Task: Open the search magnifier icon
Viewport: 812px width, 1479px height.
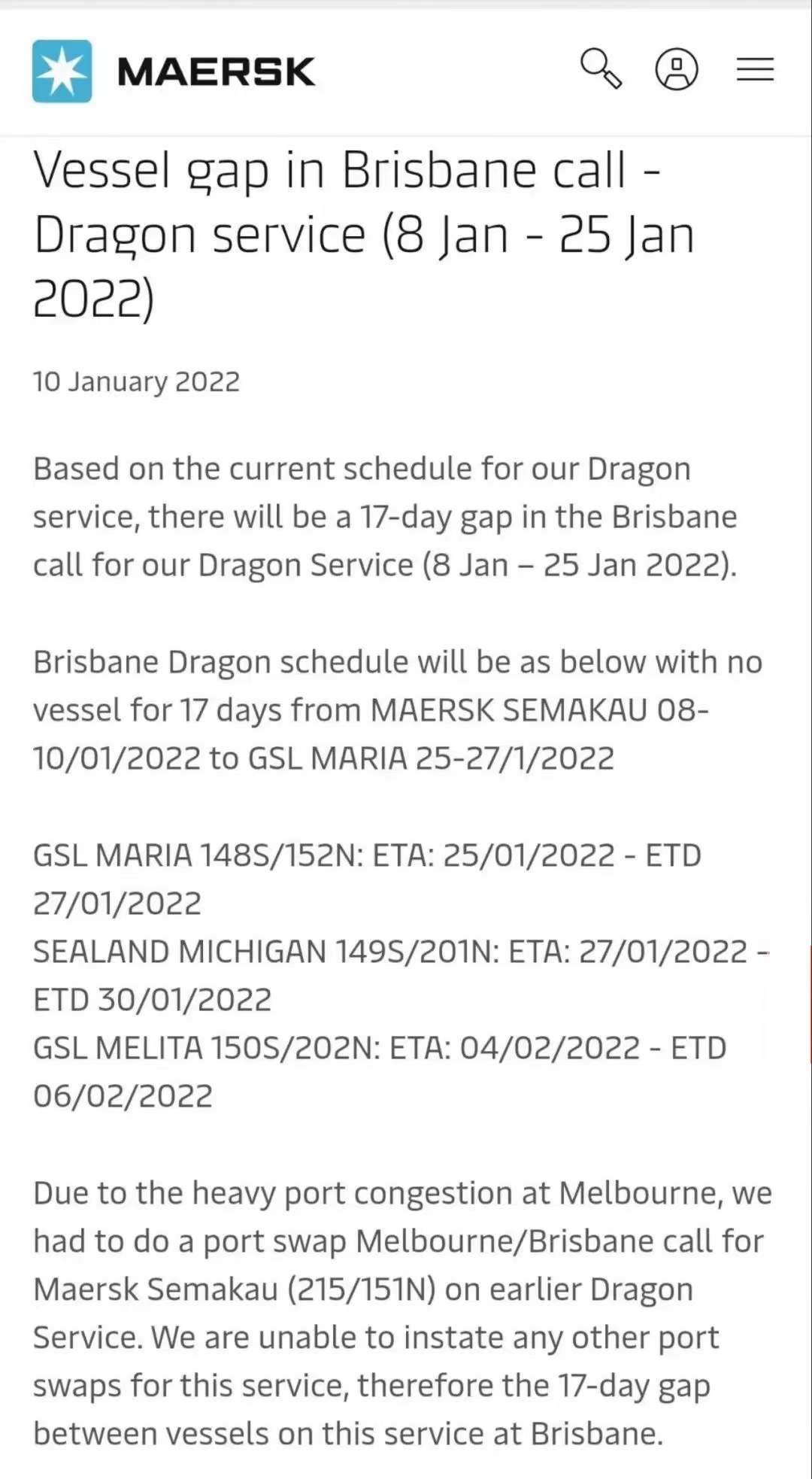Action: pos(601,69)
